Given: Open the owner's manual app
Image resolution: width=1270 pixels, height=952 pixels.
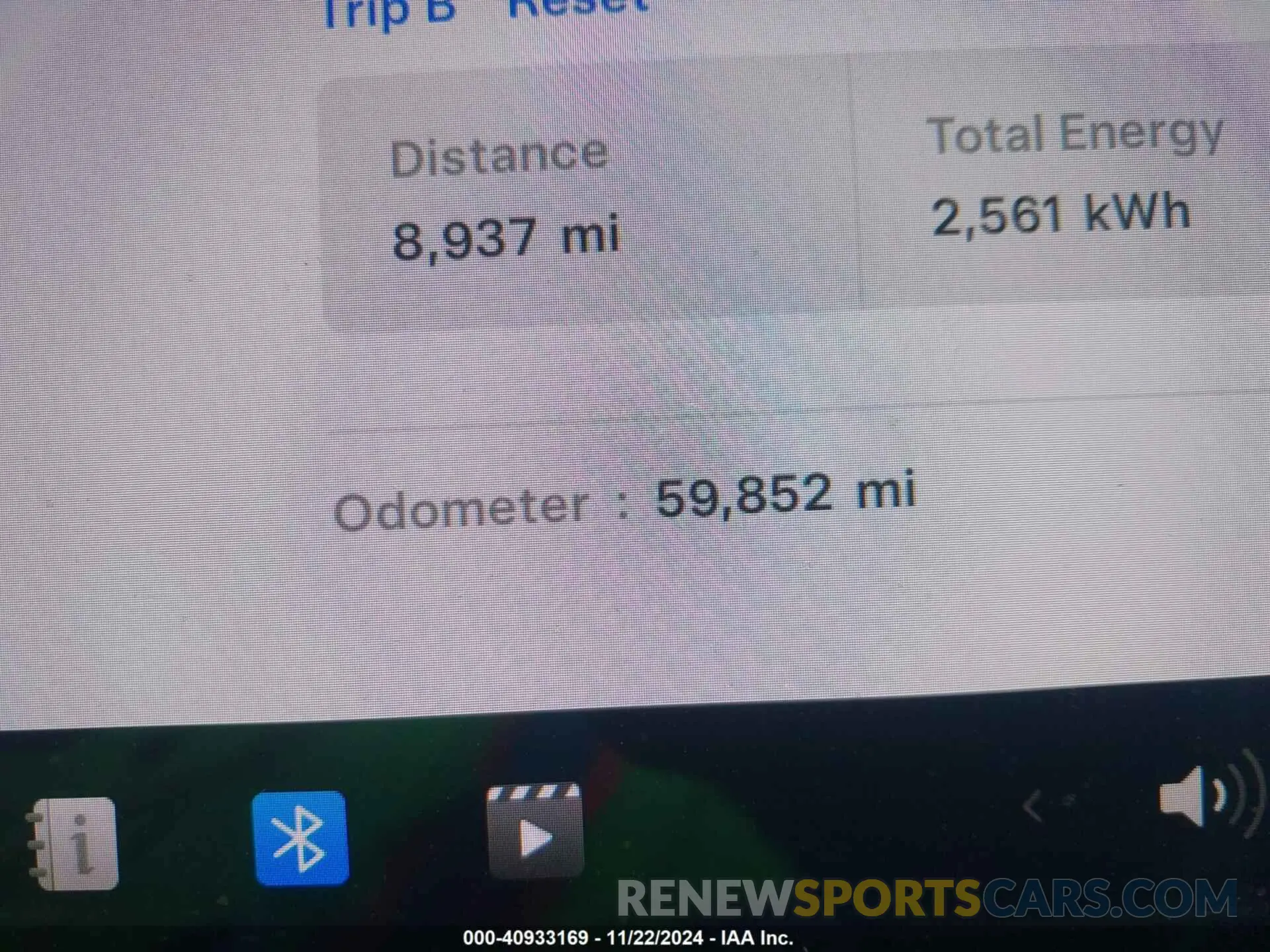Looking at the screenshot, I should coord(74,843).
